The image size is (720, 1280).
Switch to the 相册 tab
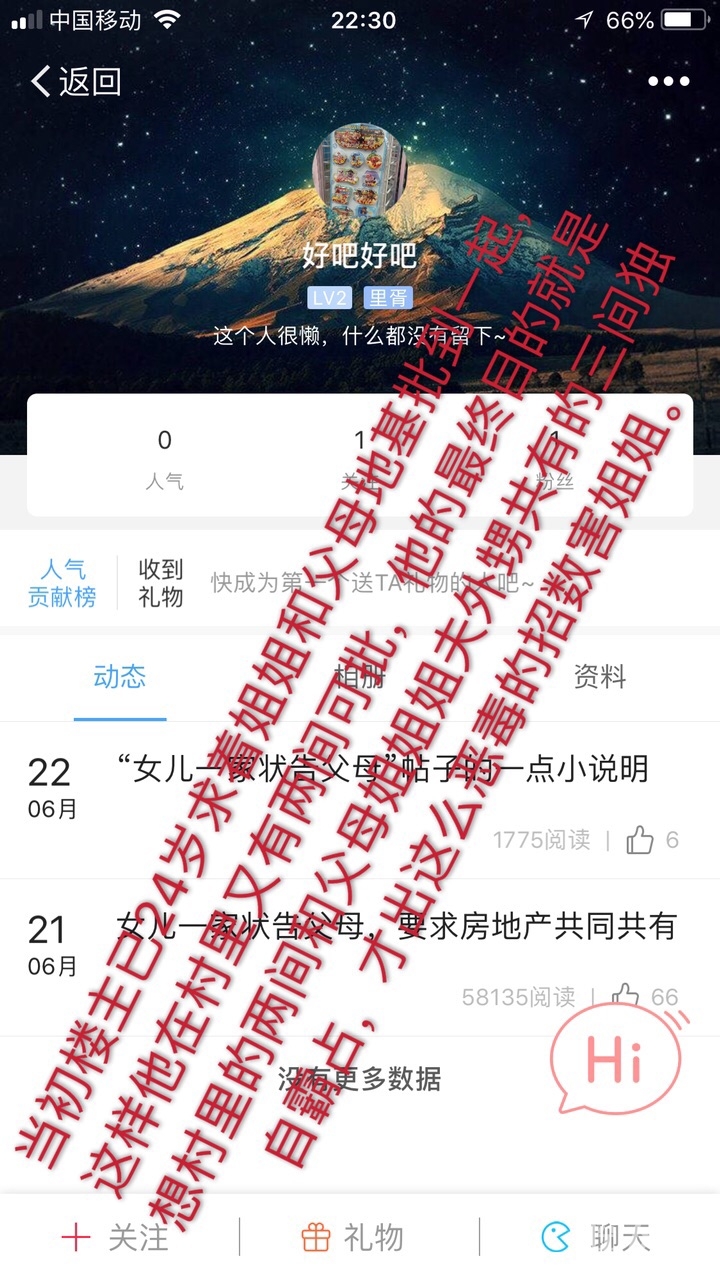(360, 677)
